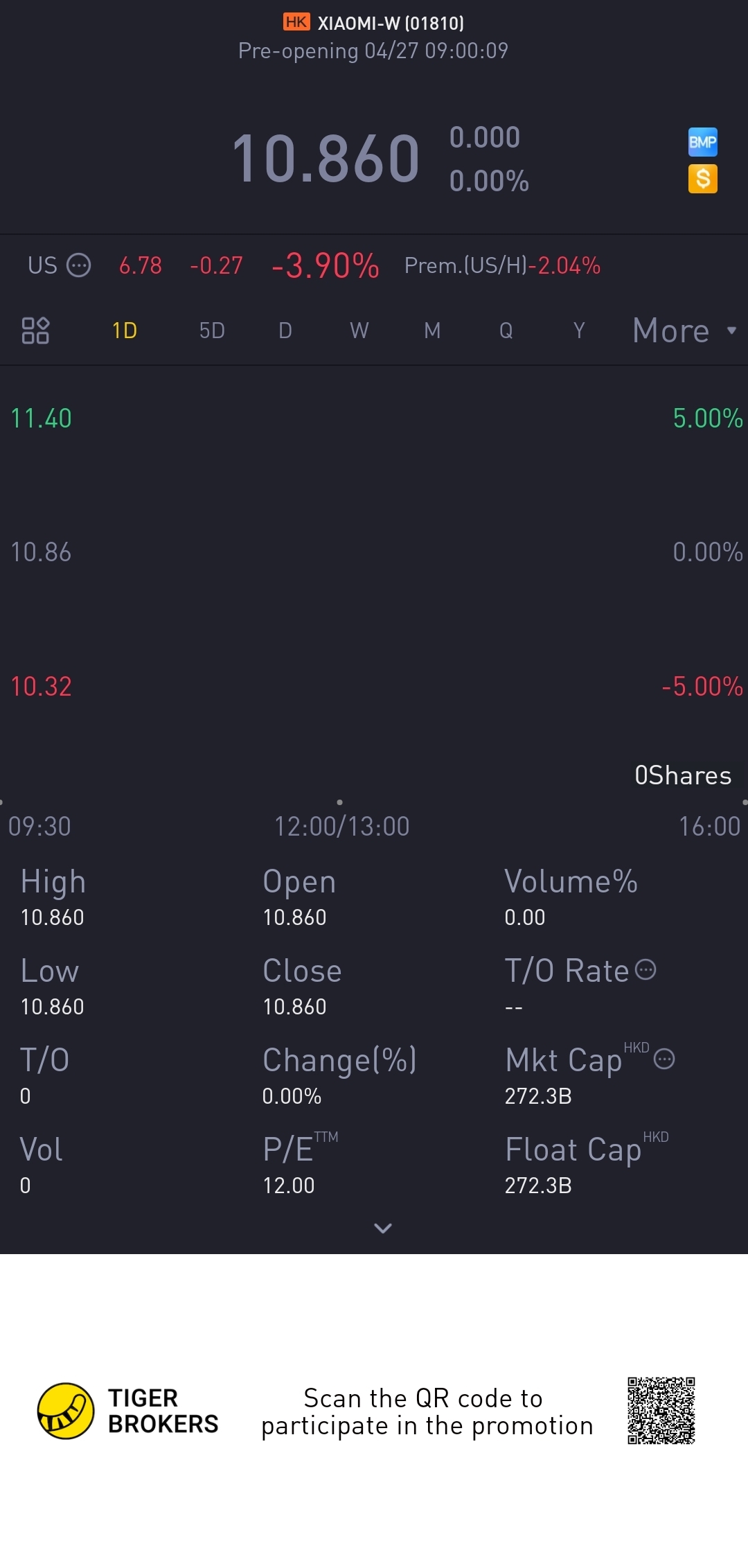Open the info icon next to Mkt Cap
The image size is (748, 1568).
point(664,1059)
